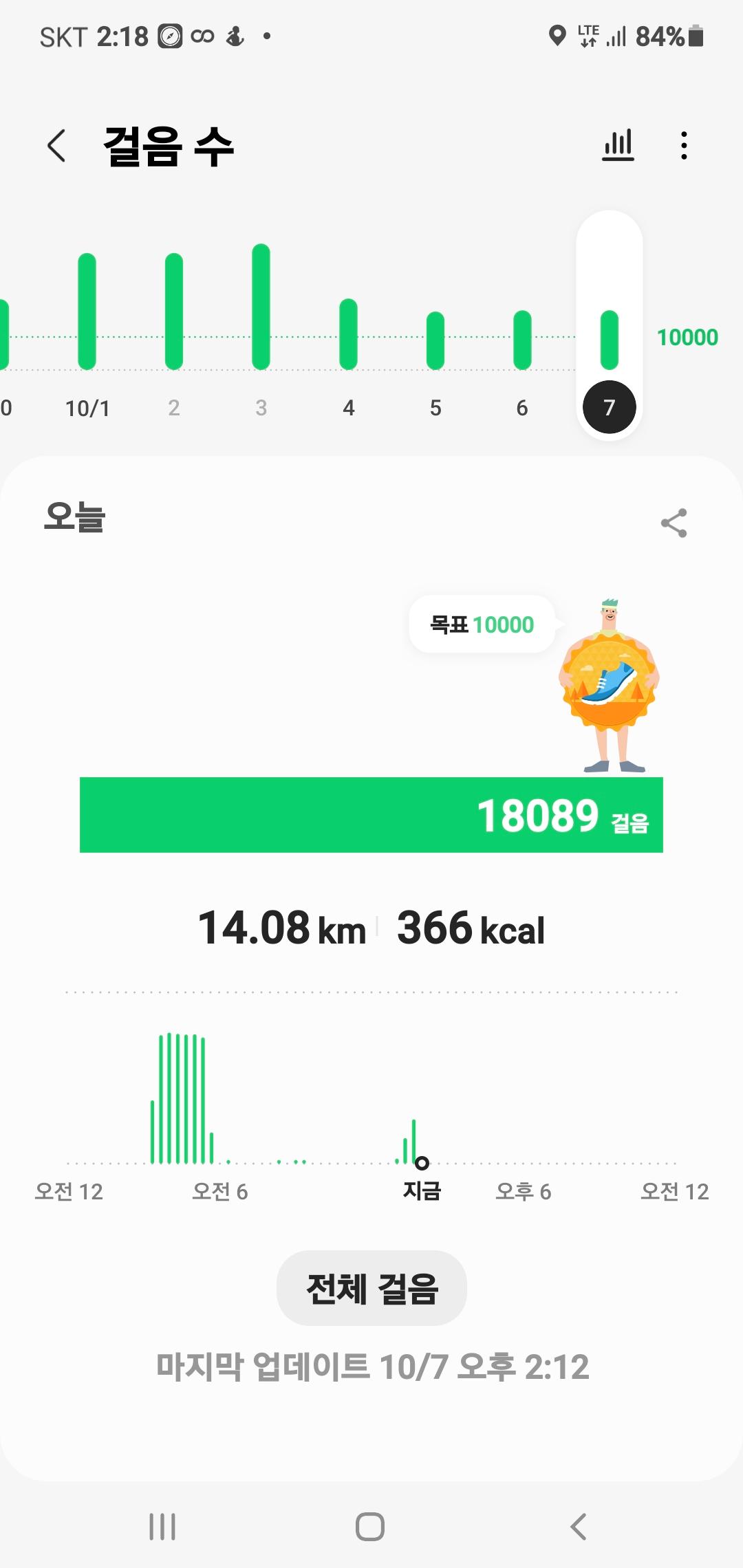Select day 5 in the step chart
The image size is (743, 1568).
[x=435, y=351]
